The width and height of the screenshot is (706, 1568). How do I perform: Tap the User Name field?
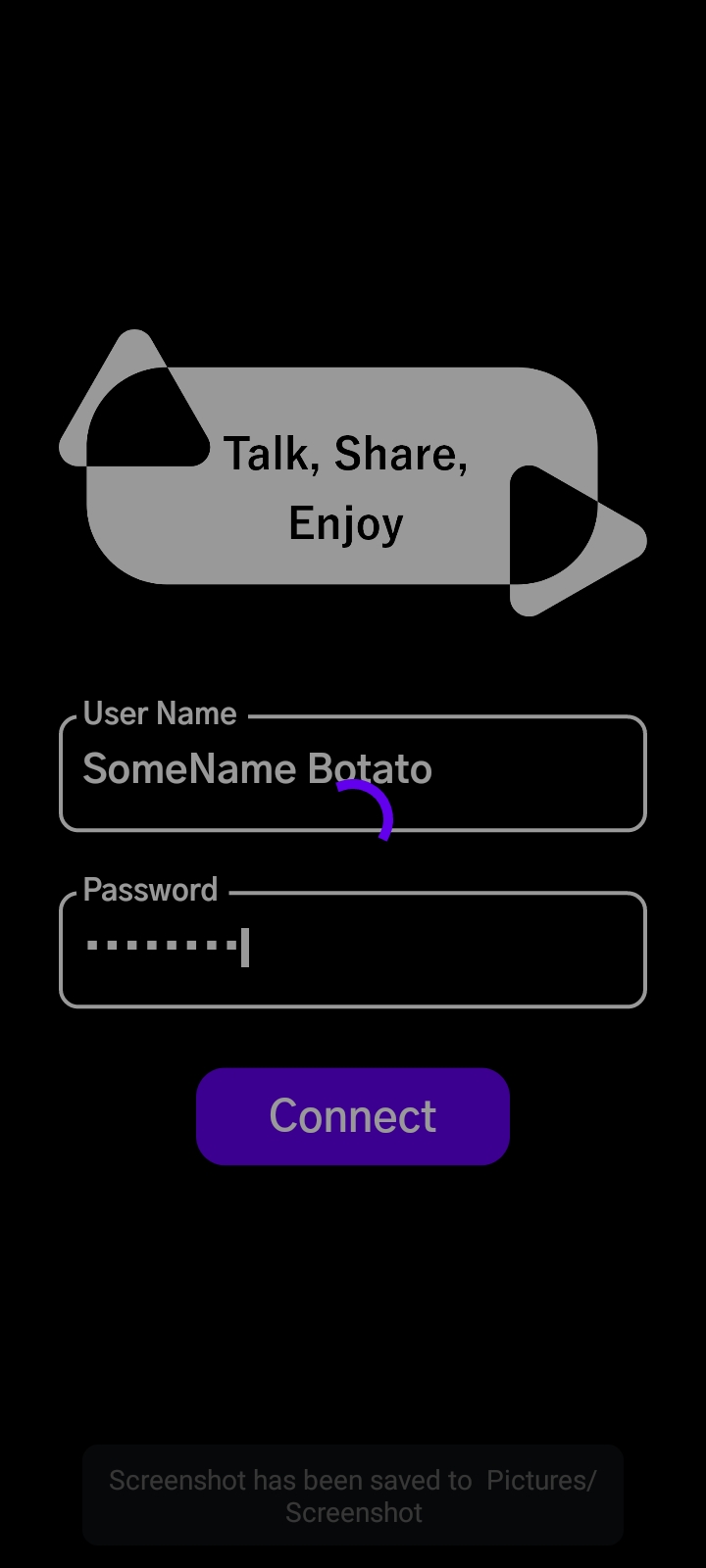(353, 774)
